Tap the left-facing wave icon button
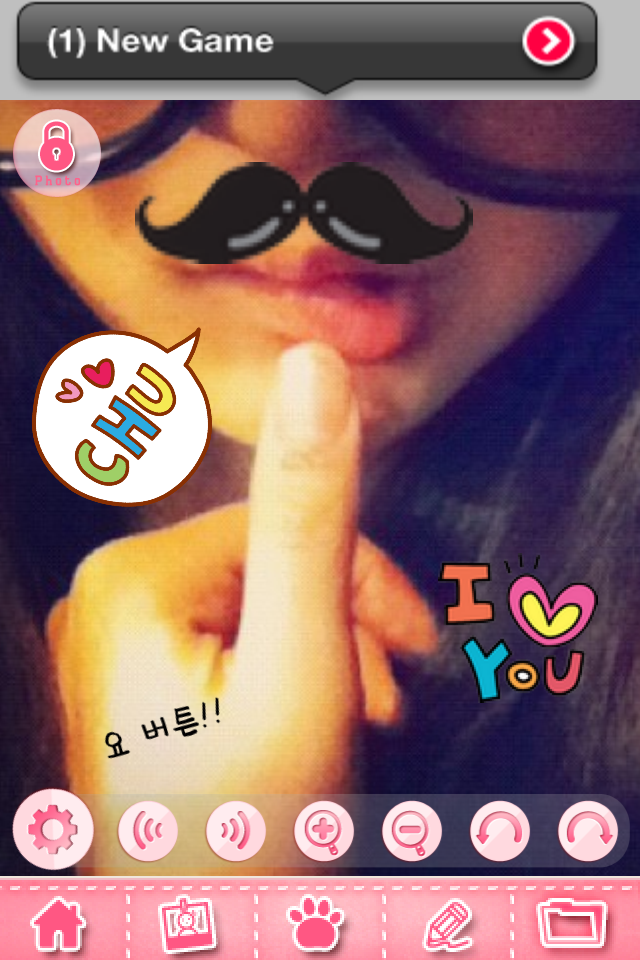The height and width of the screenshot is (960, 640). (147, 830)
